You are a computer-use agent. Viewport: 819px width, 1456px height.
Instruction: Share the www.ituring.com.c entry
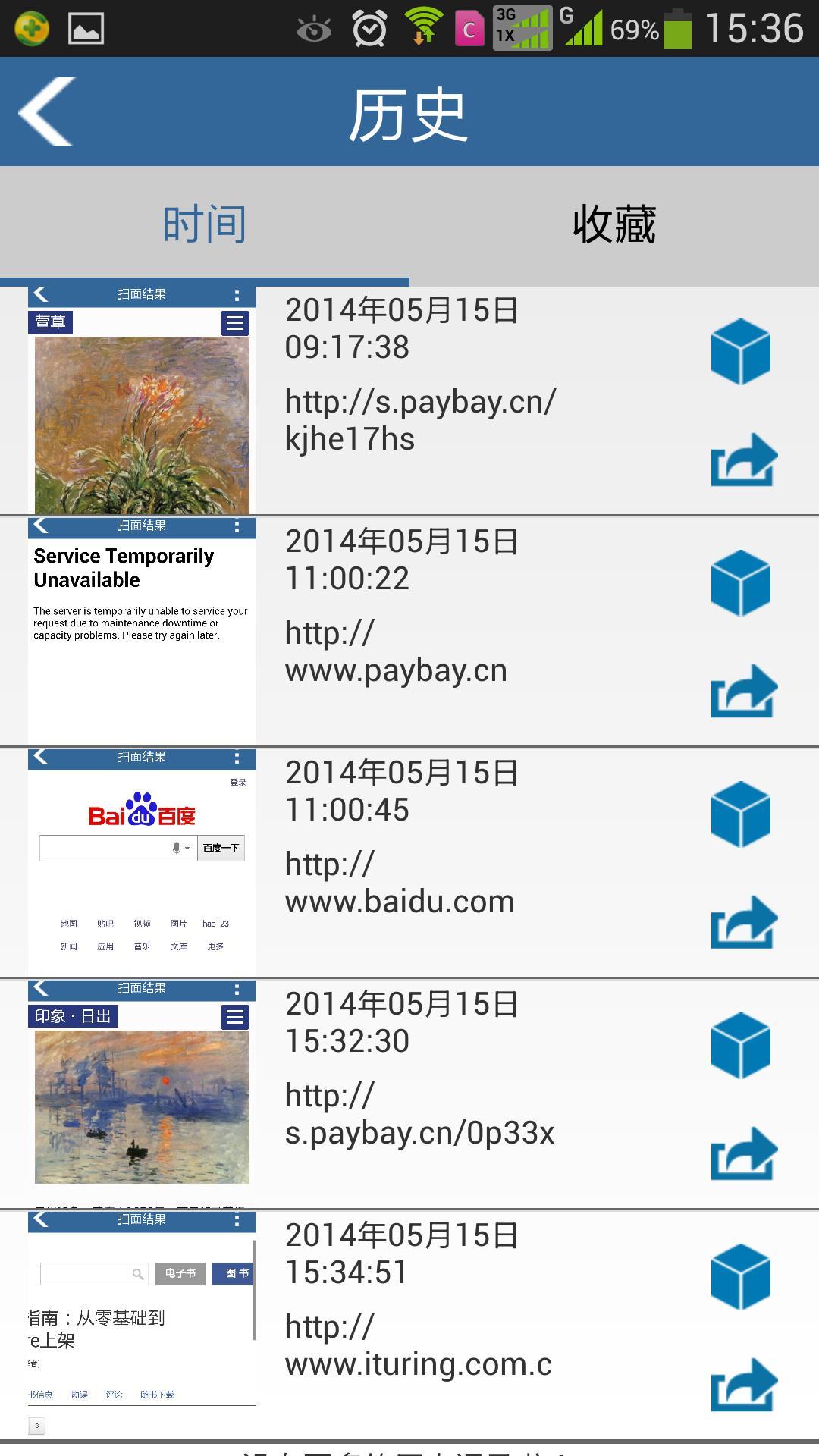click(x=744, y=1385)
